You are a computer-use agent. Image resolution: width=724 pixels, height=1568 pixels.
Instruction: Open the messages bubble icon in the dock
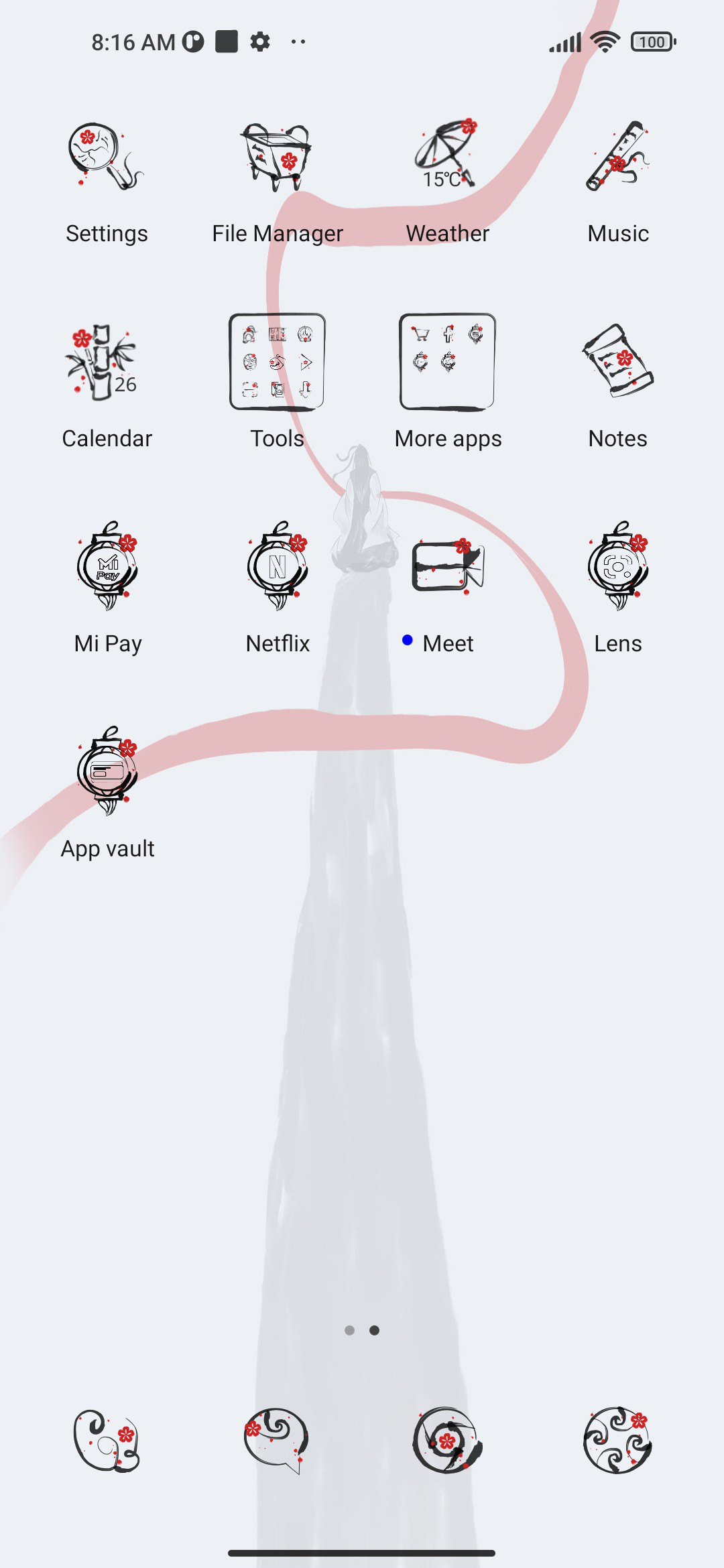277,1441
